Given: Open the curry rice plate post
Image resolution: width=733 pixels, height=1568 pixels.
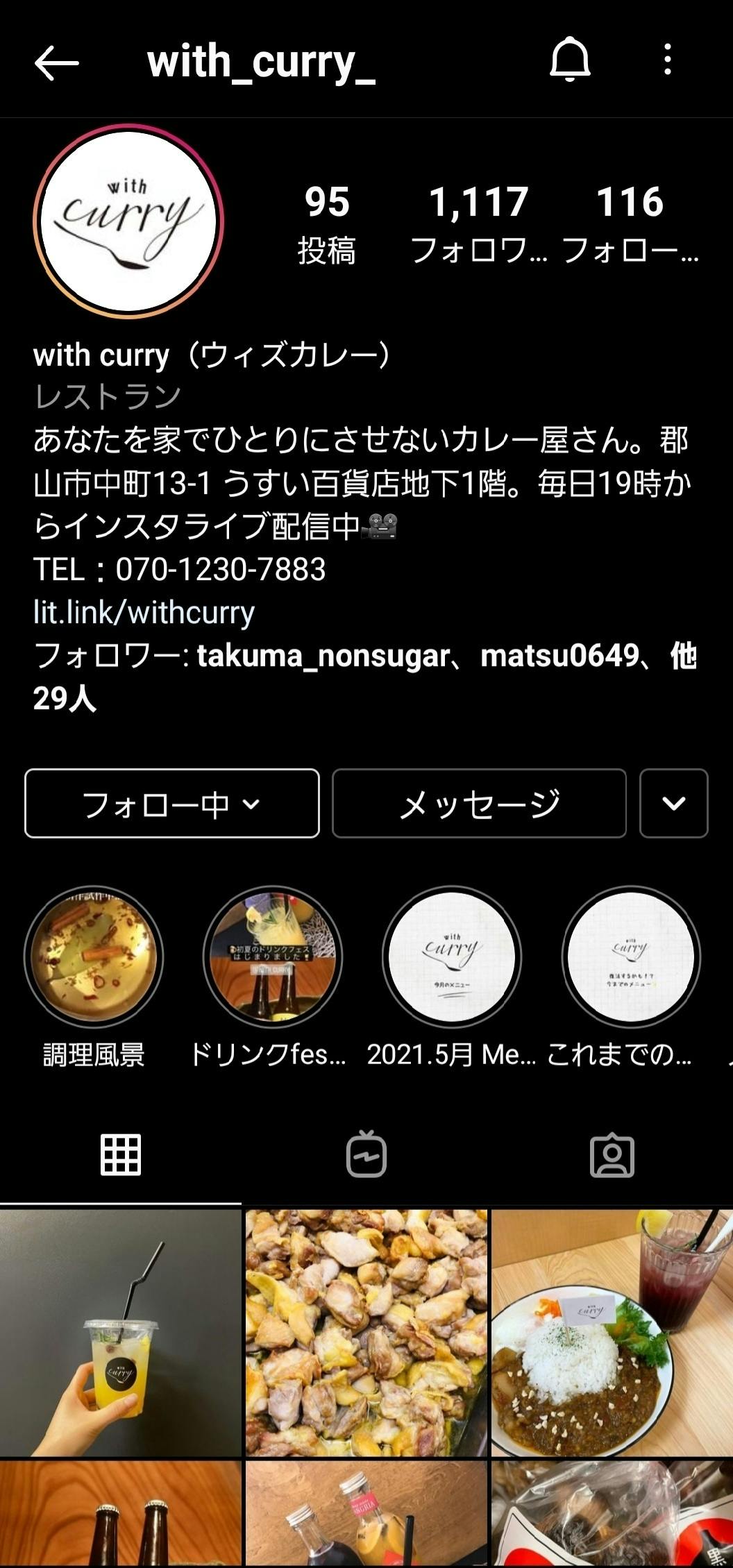Looking at the screenshot, I should pos(612,1333).
